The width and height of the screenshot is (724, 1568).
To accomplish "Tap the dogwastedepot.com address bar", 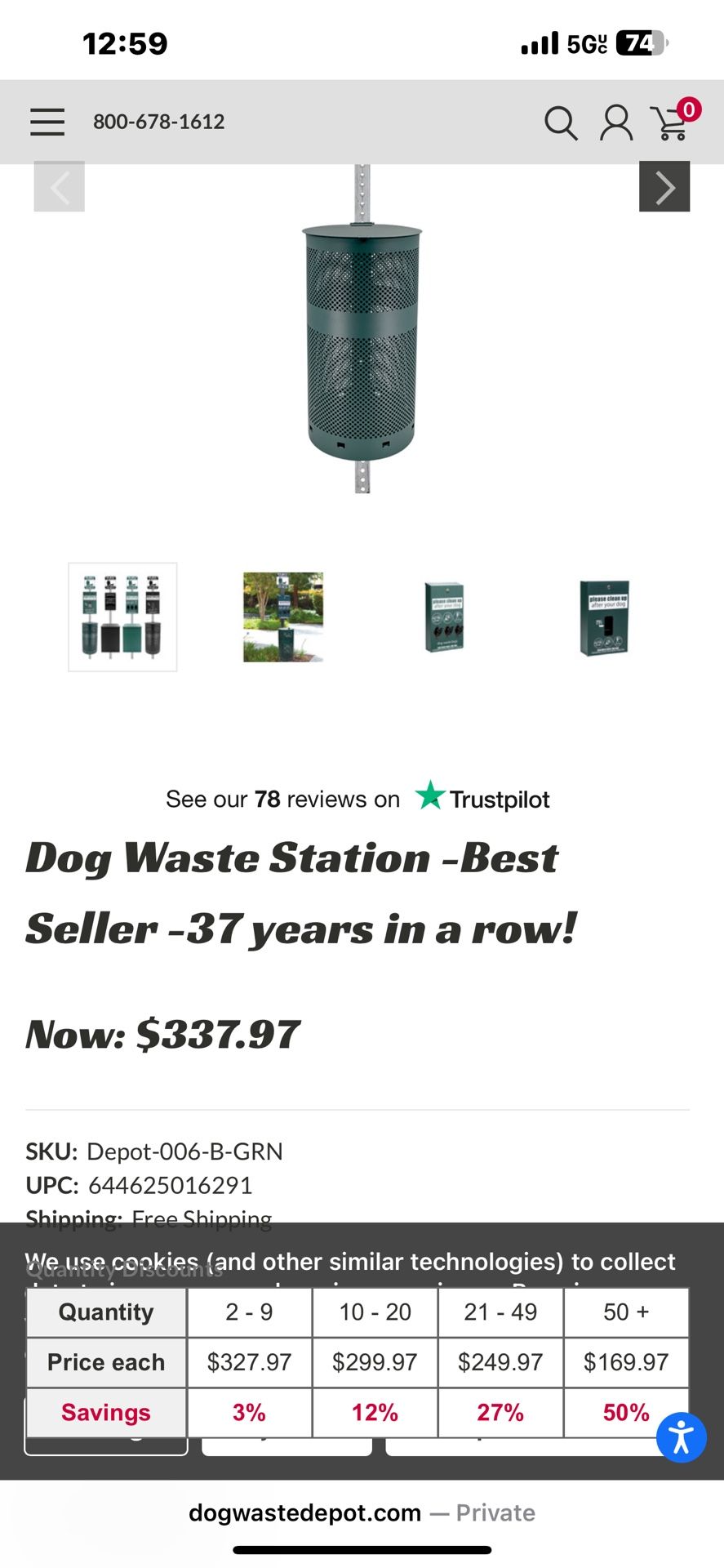I will point(303,1512).
